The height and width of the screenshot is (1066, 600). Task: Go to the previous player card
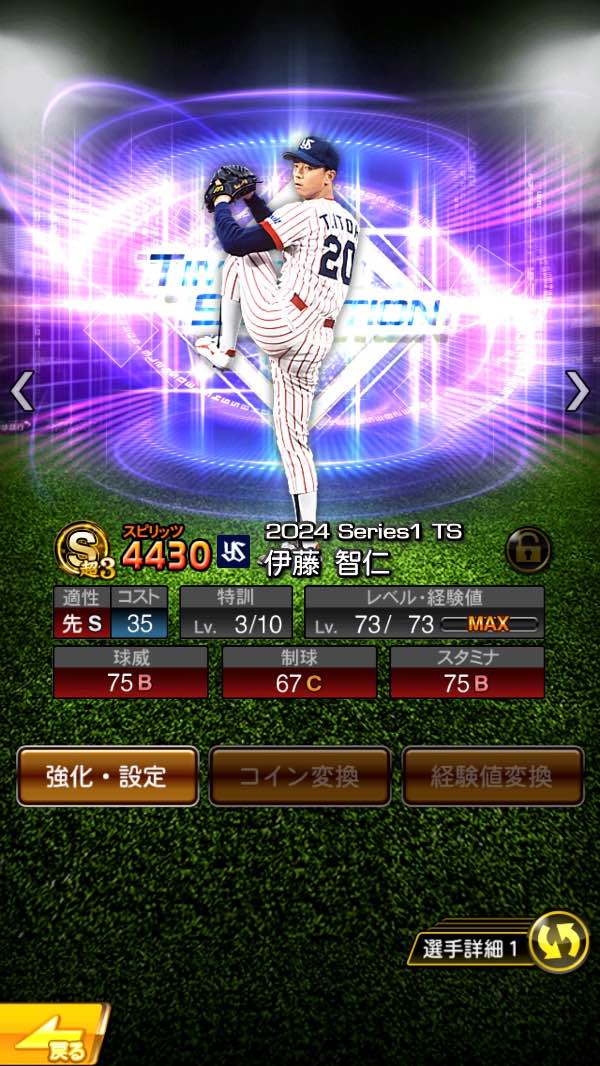coord(22,391)
